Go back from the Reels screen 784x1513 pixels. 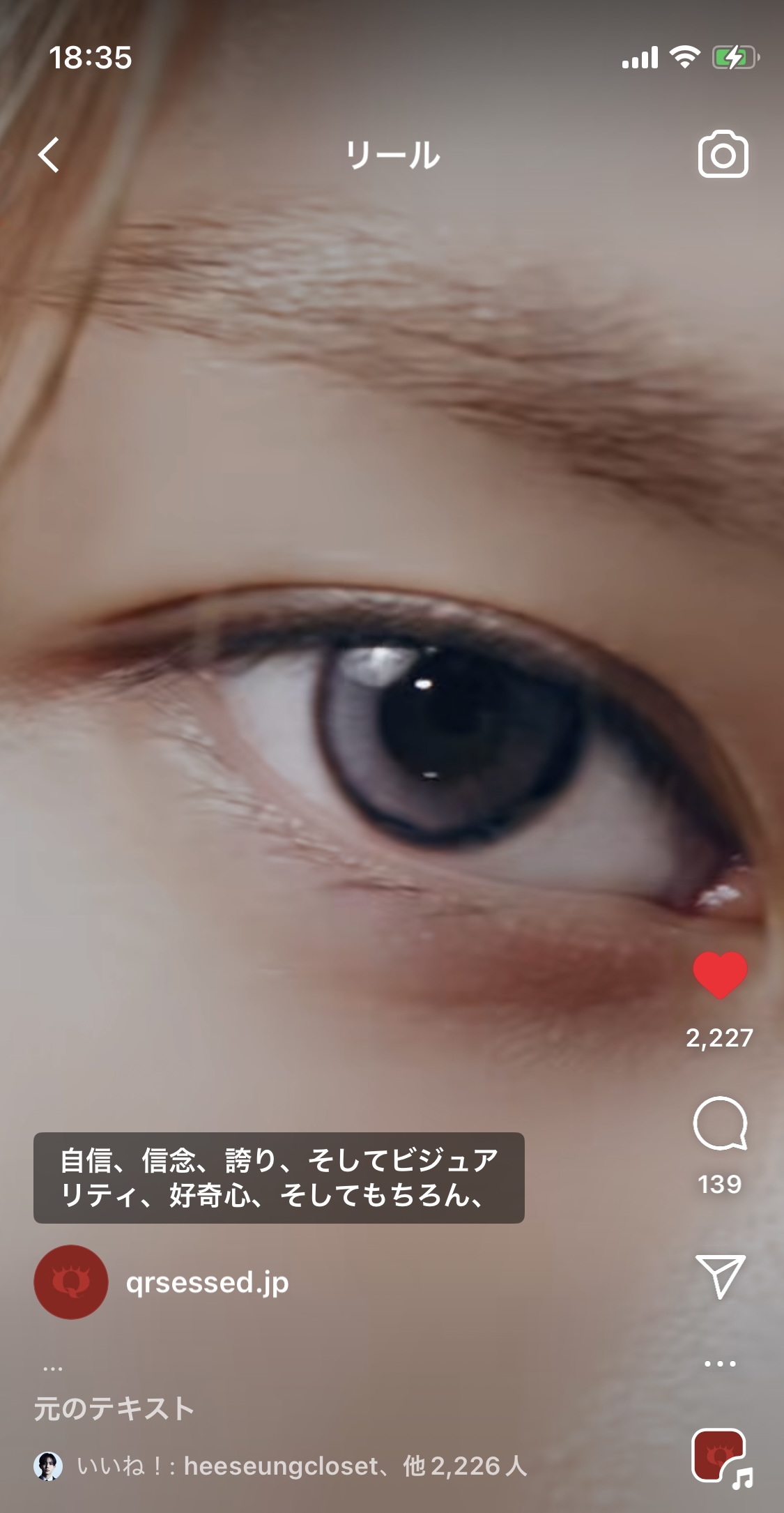[x=49, y=154]
